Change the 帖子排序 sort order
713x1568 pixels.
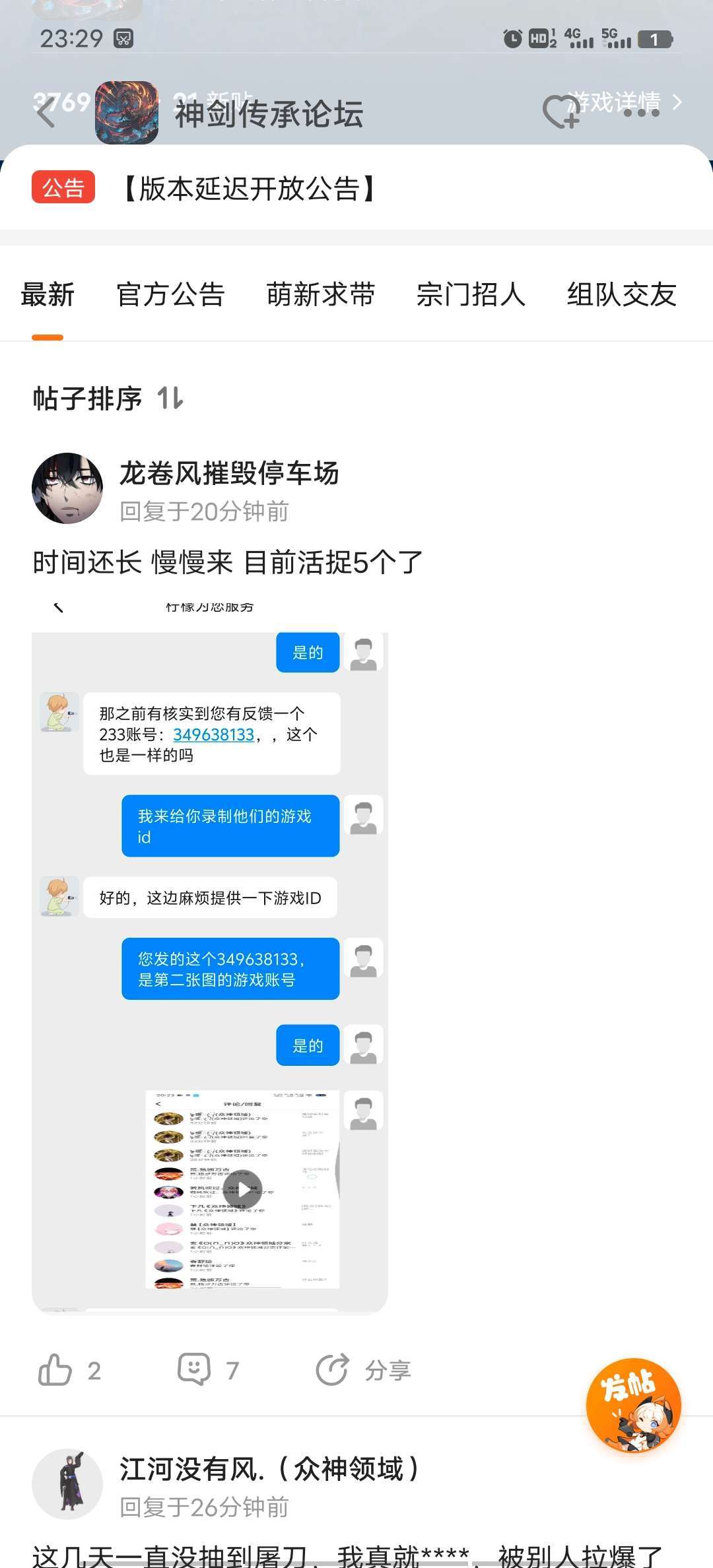[x=109, y=398]
